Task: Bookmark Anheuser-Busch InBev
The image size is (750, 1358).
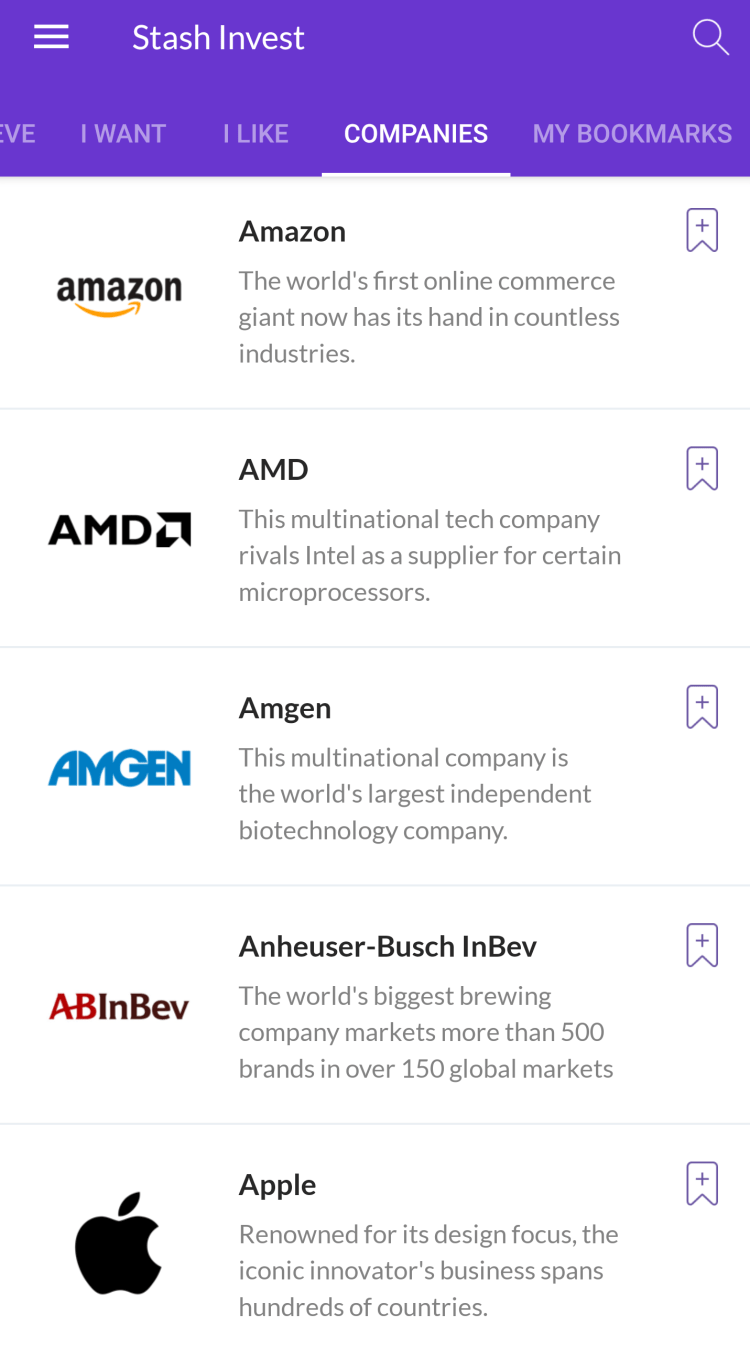Action: pyautogui.click(x=702, y=945)
